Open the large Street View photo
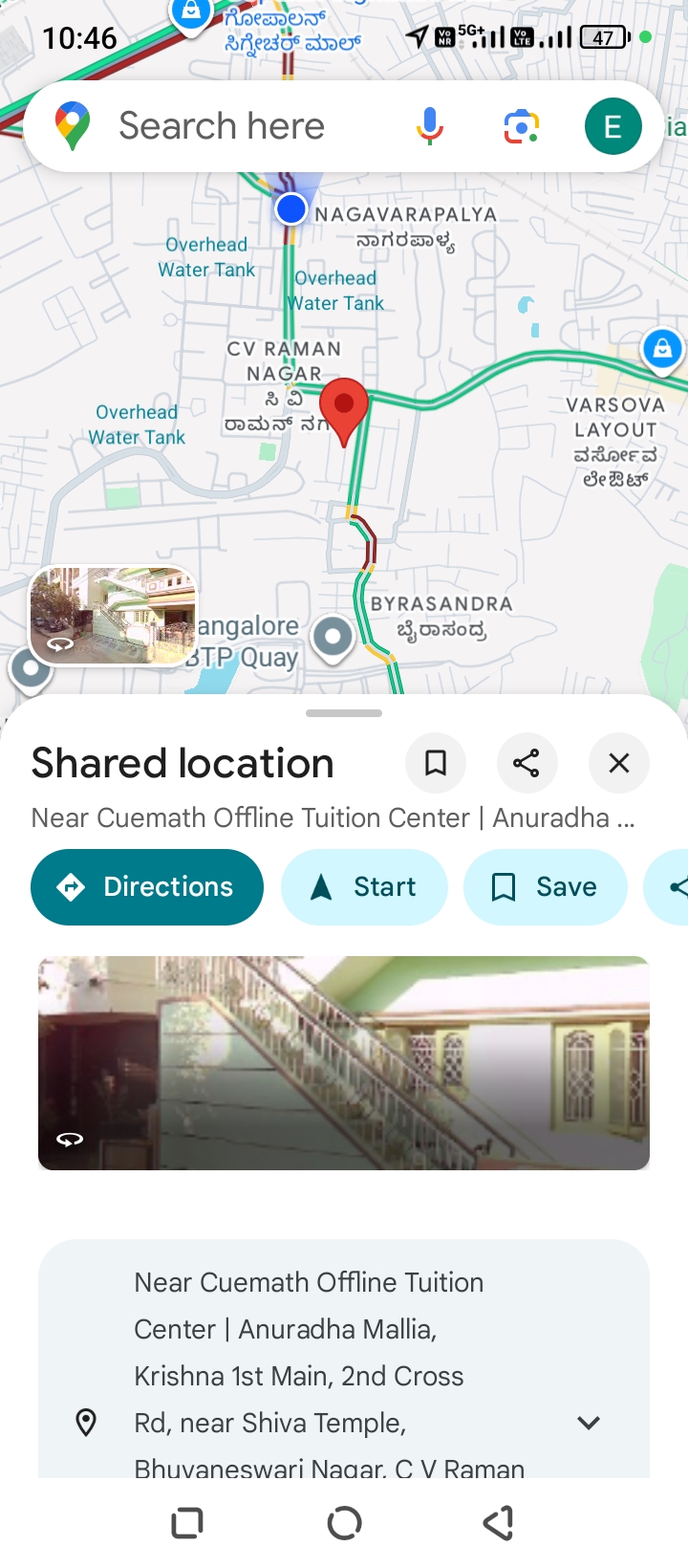This screenshot has height=1568, width=688. pos(344,1062)
